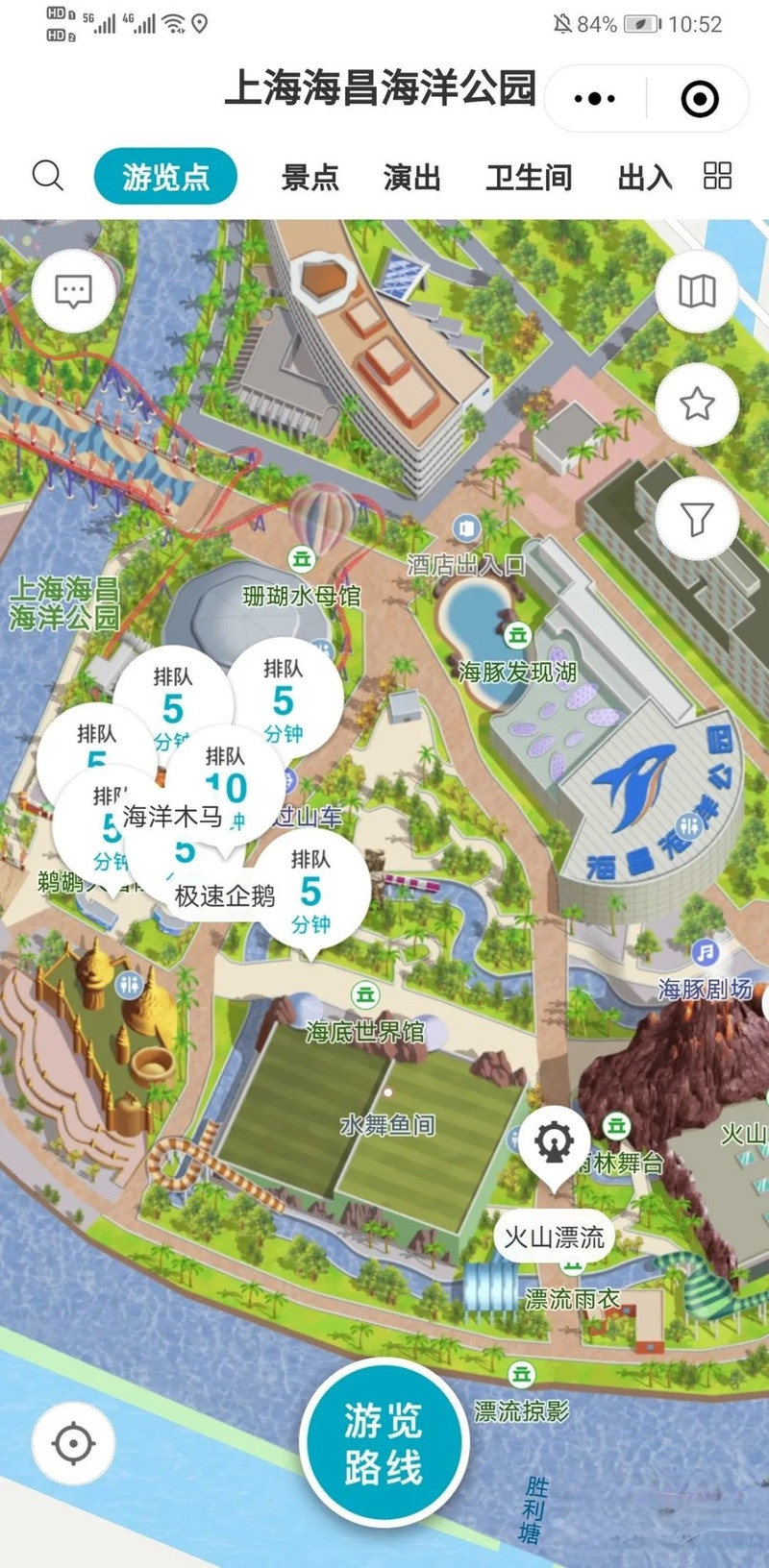Switch to the 出入 tab
Image resolution: width=769 pixels, height=1568 pixels.
(644, 177)
